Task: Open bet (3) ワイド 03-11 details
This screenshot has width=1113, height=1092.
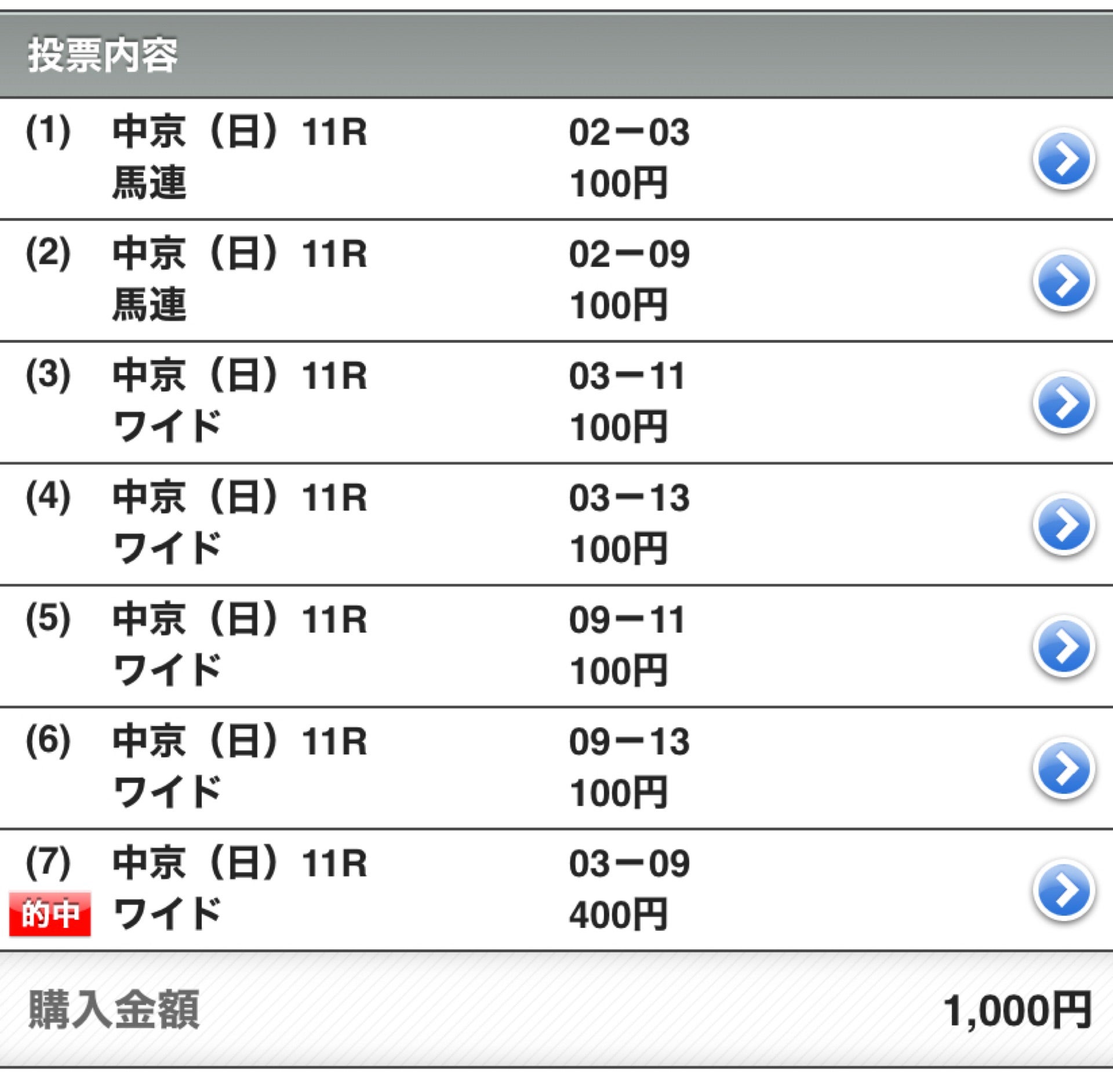Action: (1063, 403)
